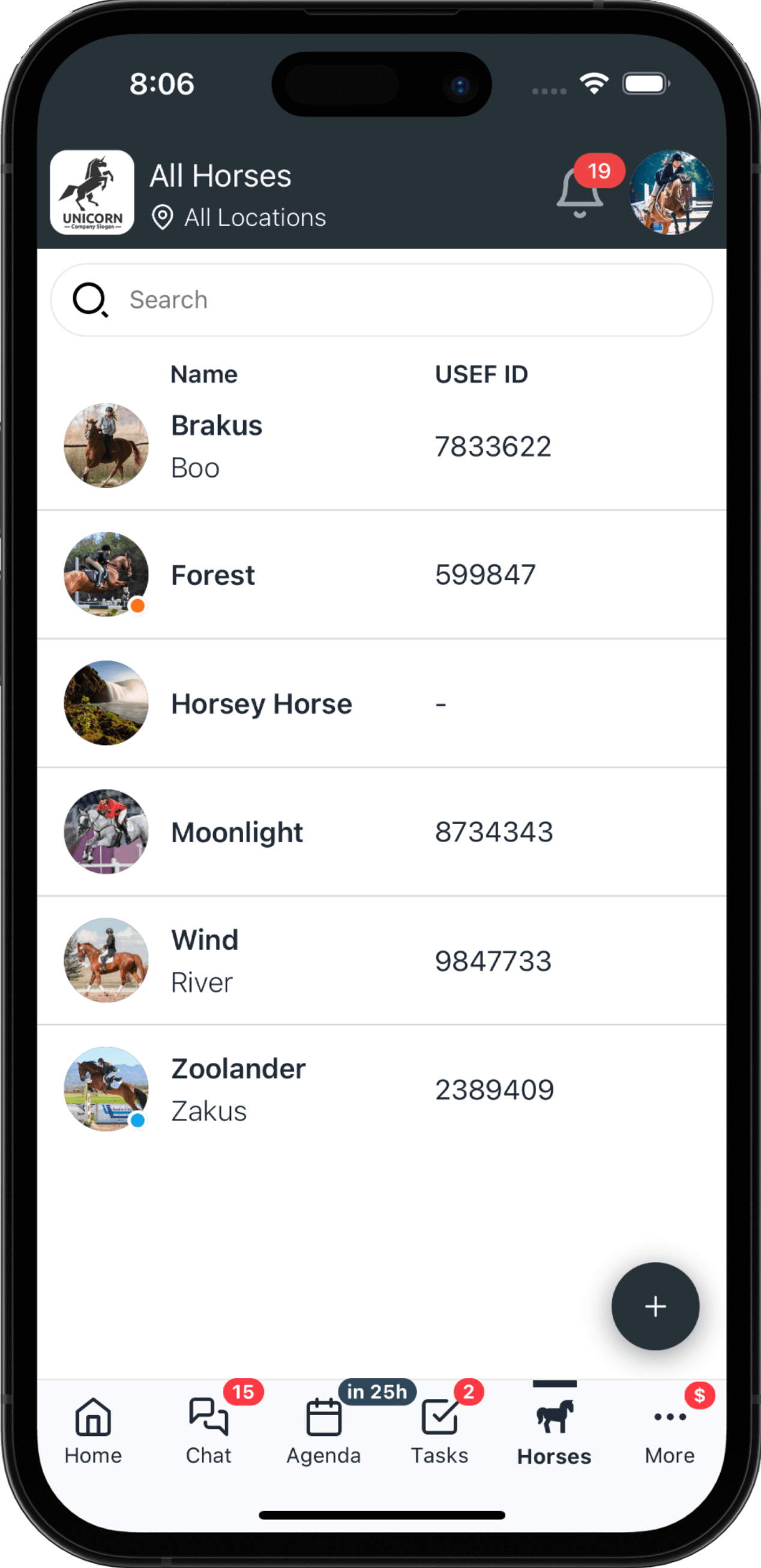Tap the plus button to add a horse
Image resolution: width=761 pixels, height=1568 pixels.
pyautogui.click(x=656, y=1306)
